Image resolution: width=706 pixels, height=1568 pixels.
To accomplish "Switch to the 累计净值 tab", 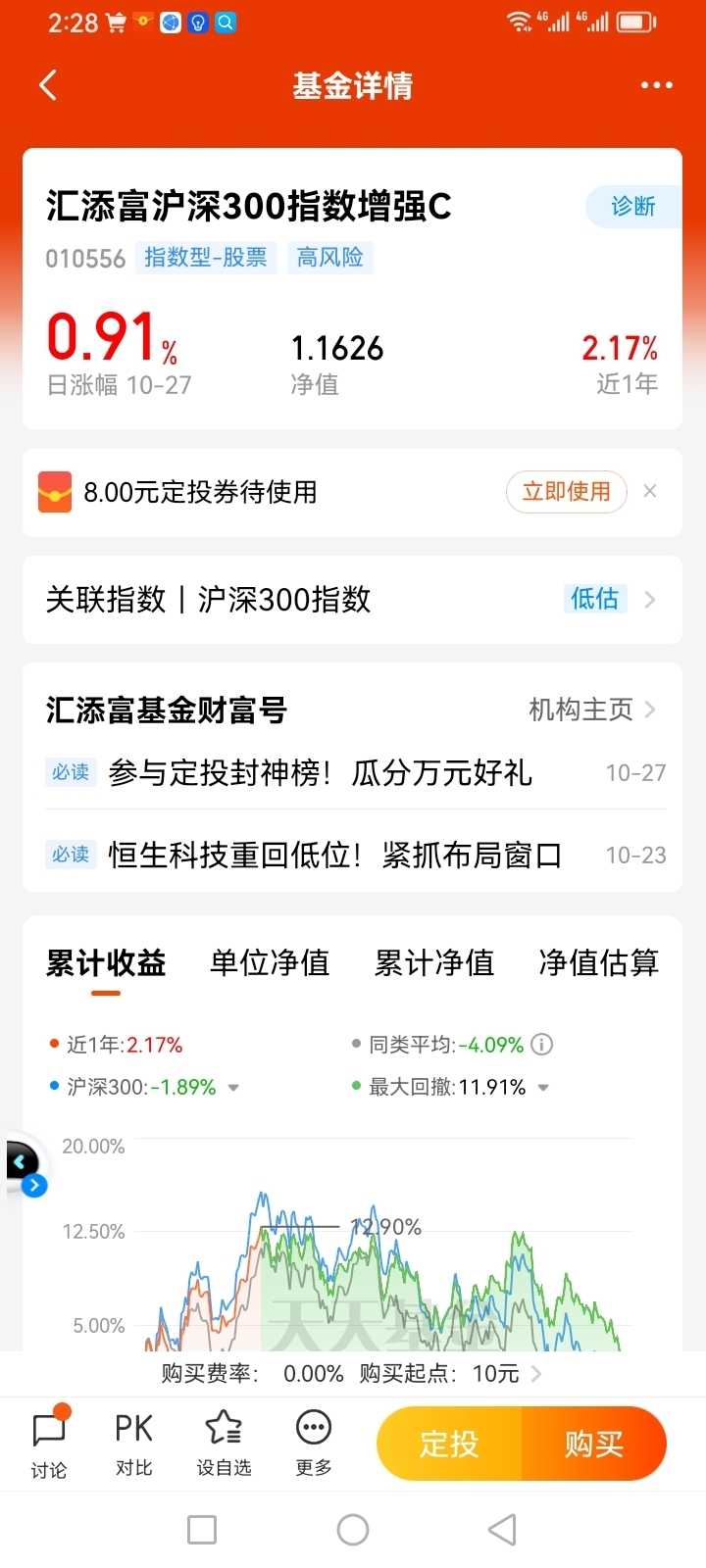I will tap(434, 962).
